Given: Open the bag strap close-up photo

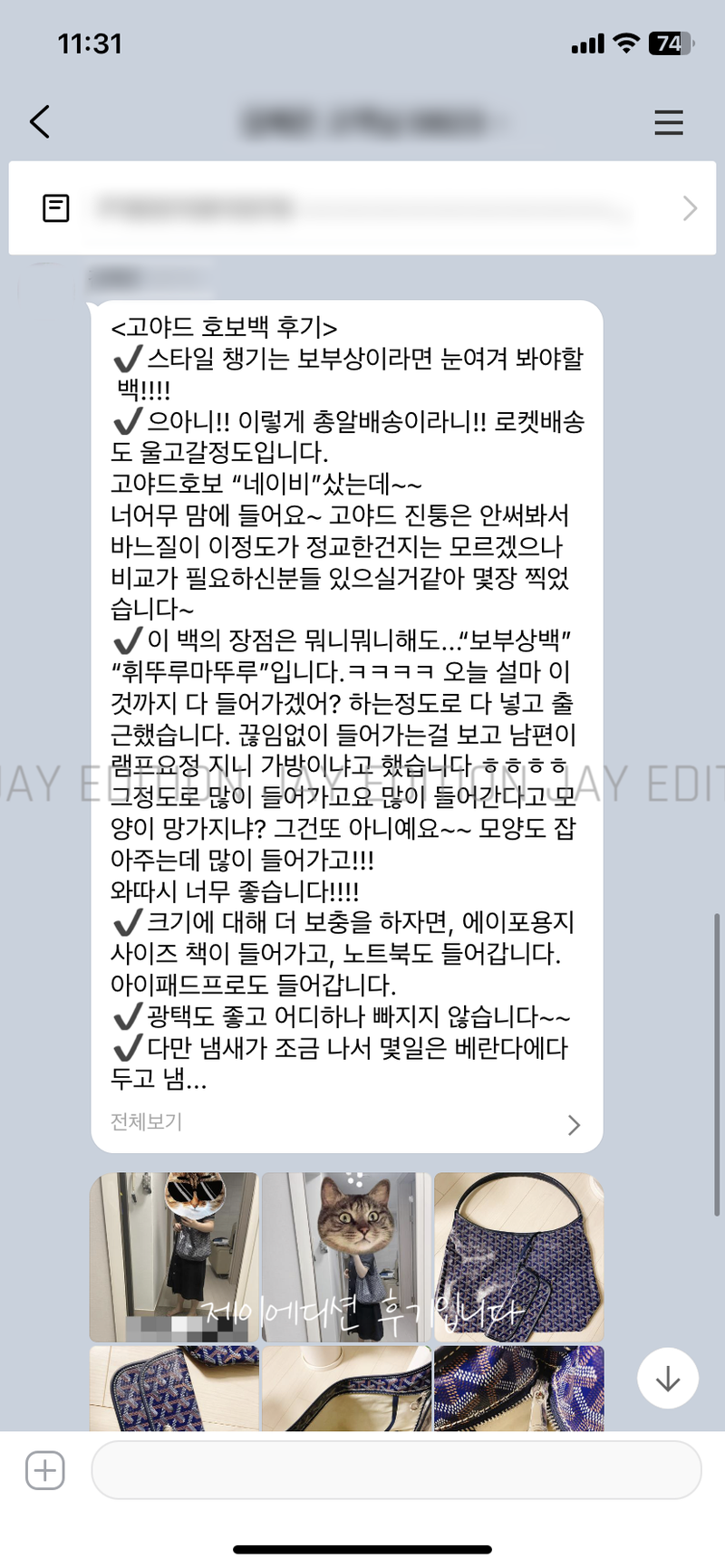Looking at the screenshot, I should click(174, 1388).
